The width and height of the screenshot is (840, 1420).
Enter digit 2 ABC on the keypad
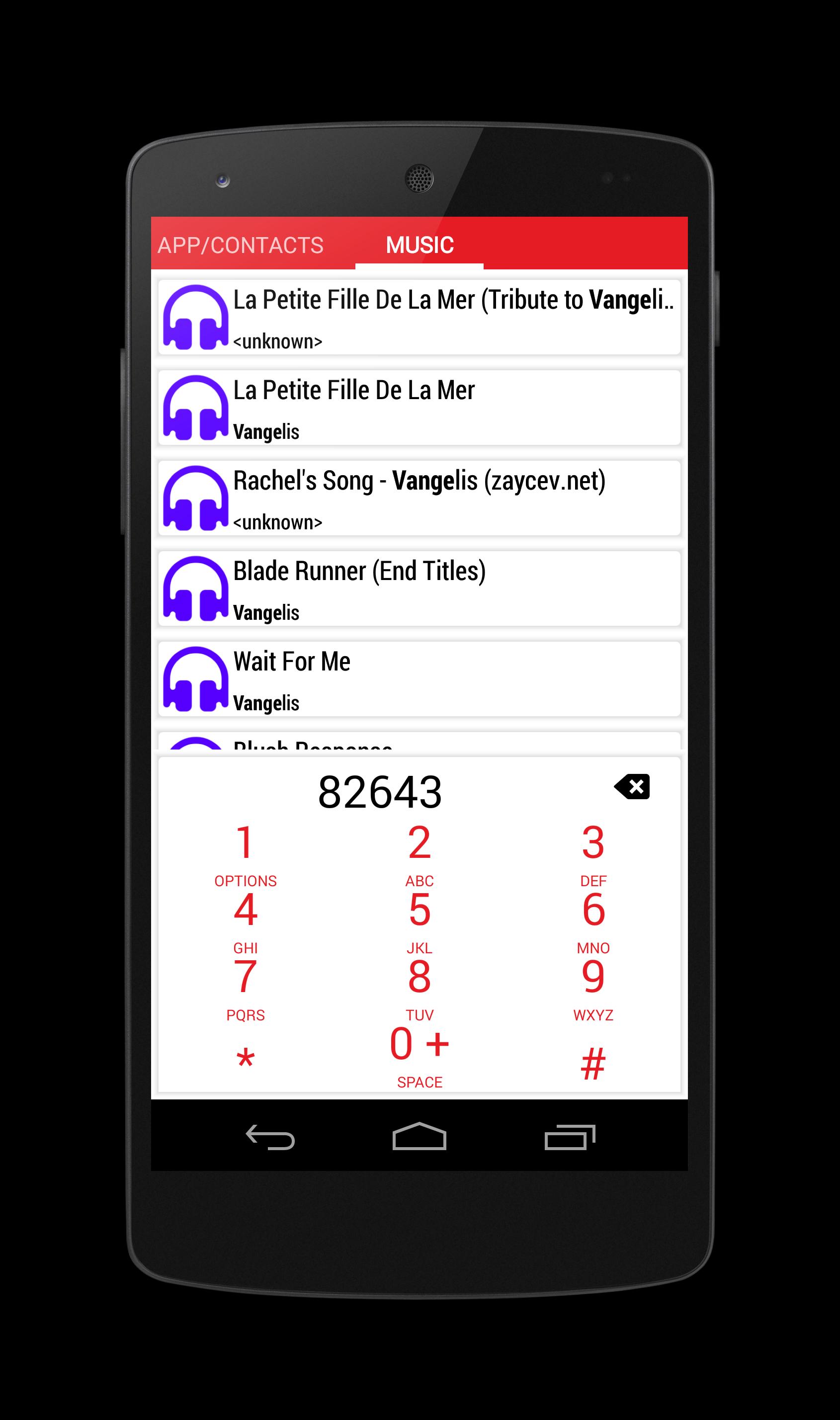point(420,854)
